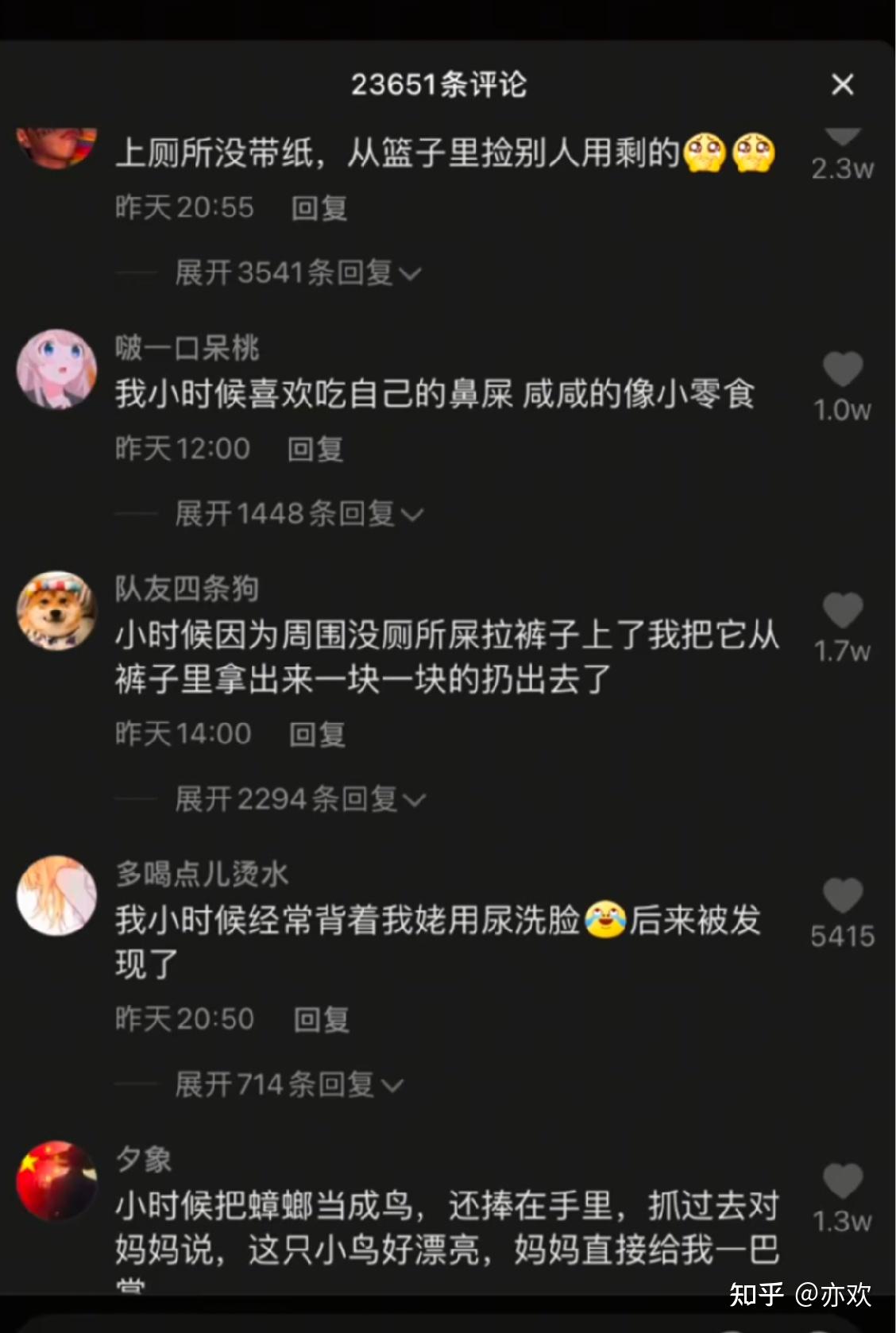The height and width of the screenshot is (1333, 896).
Task: Expand the 2294 replies
Action: tap(300, 799)
